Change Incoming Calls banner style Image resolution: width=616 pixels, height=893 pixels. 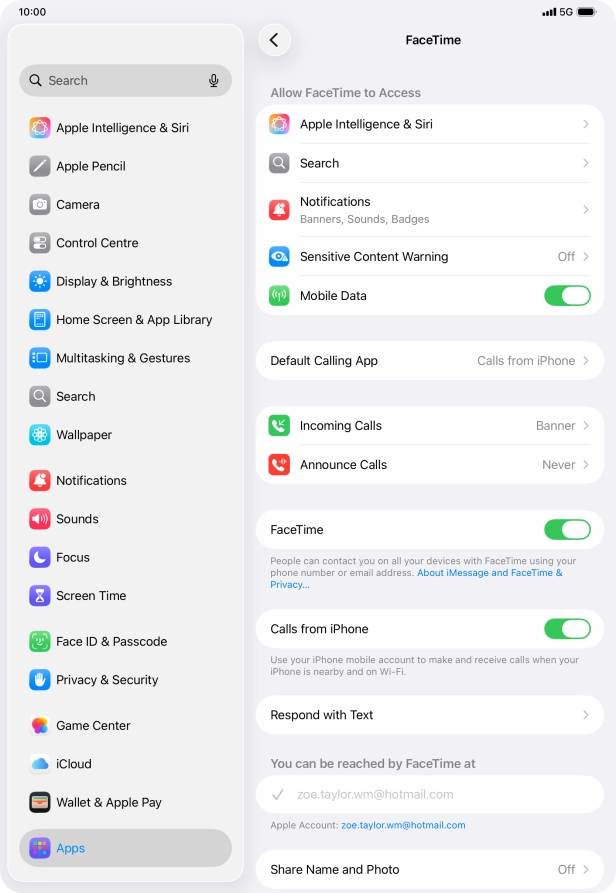click(430, 426)
